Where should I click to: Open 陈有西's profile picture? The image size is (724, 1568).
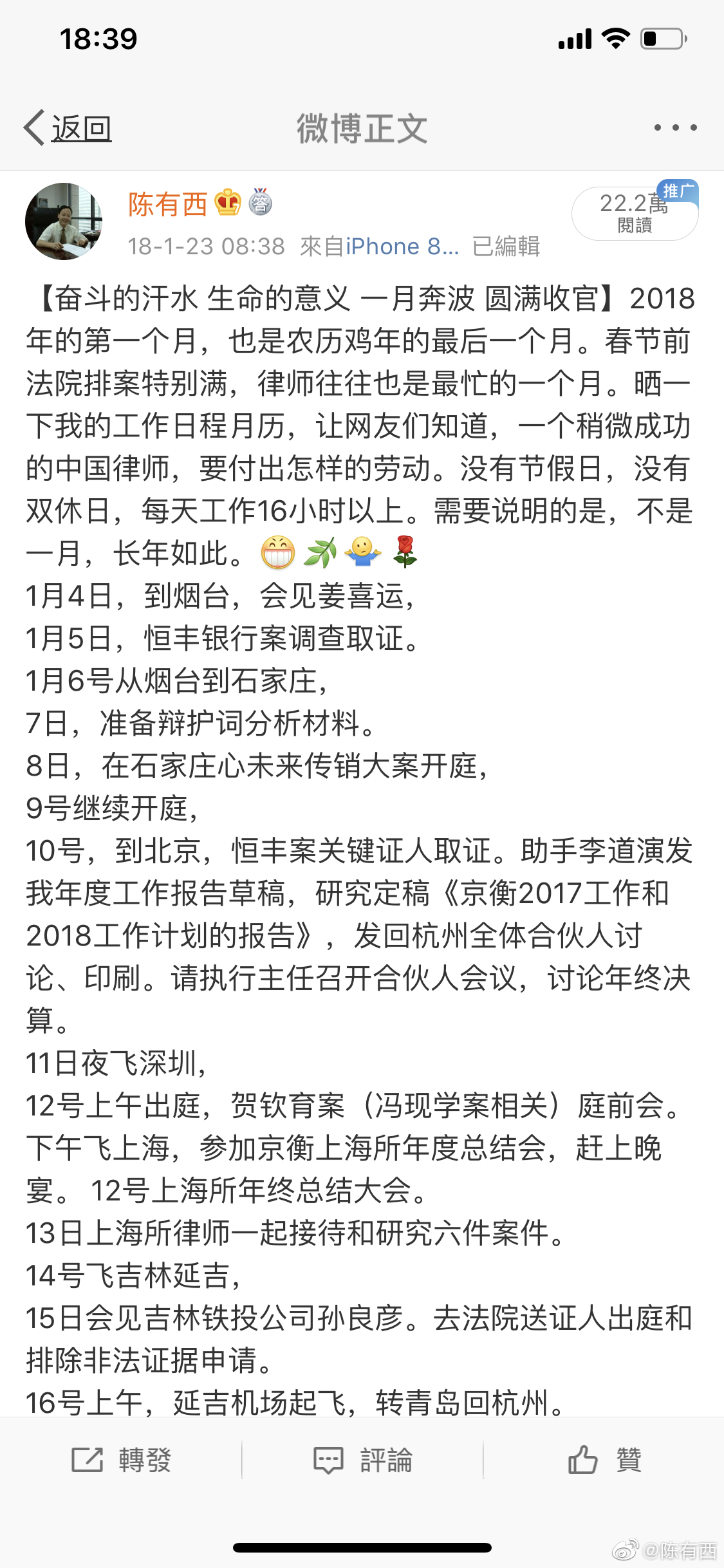click(x=64, y=221)
